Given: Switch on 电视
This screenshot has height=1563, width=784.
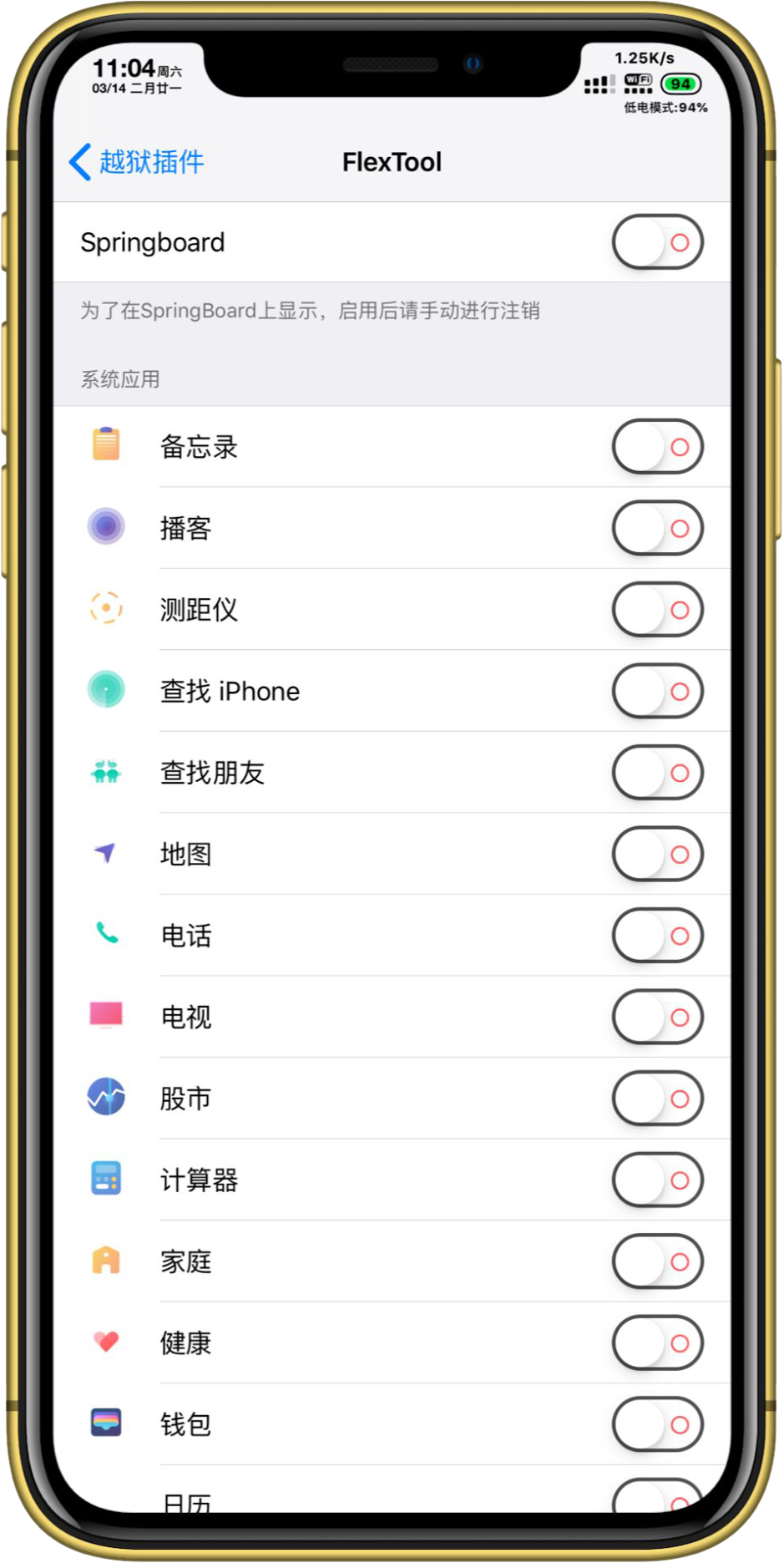Looking at the screenshot, I should click(657, 1017).
